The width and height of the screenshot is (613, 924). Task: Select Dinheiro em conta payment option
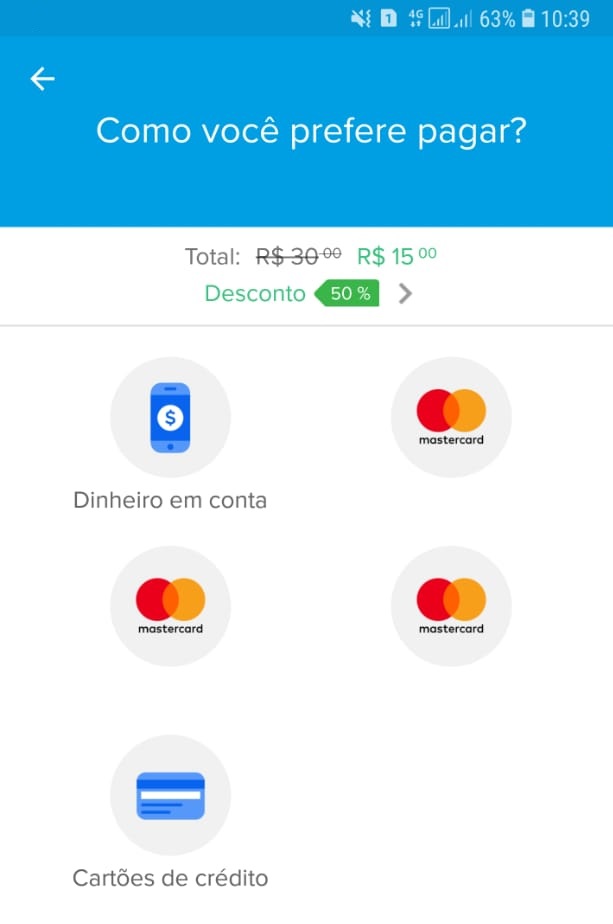coord(170,417)
